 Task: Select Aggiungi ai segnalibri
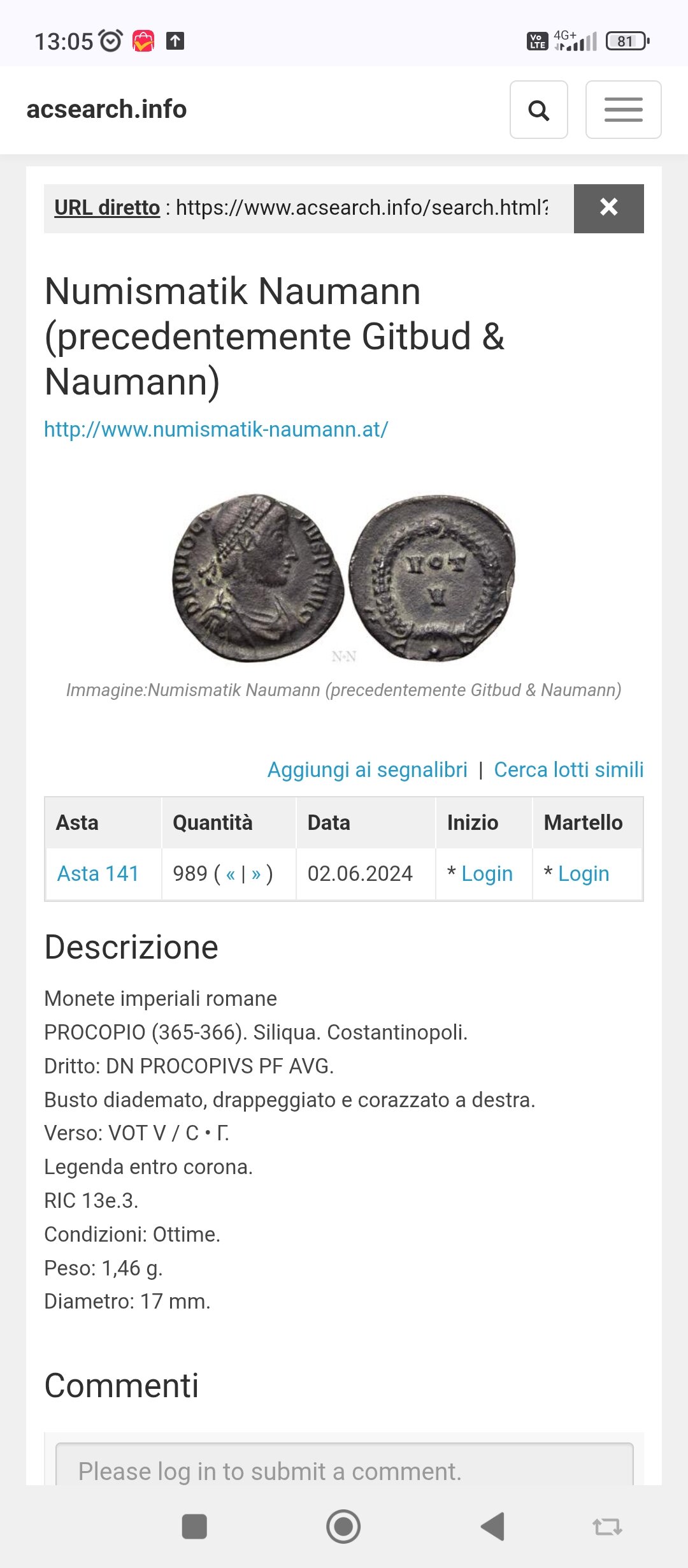click(367, 769)
